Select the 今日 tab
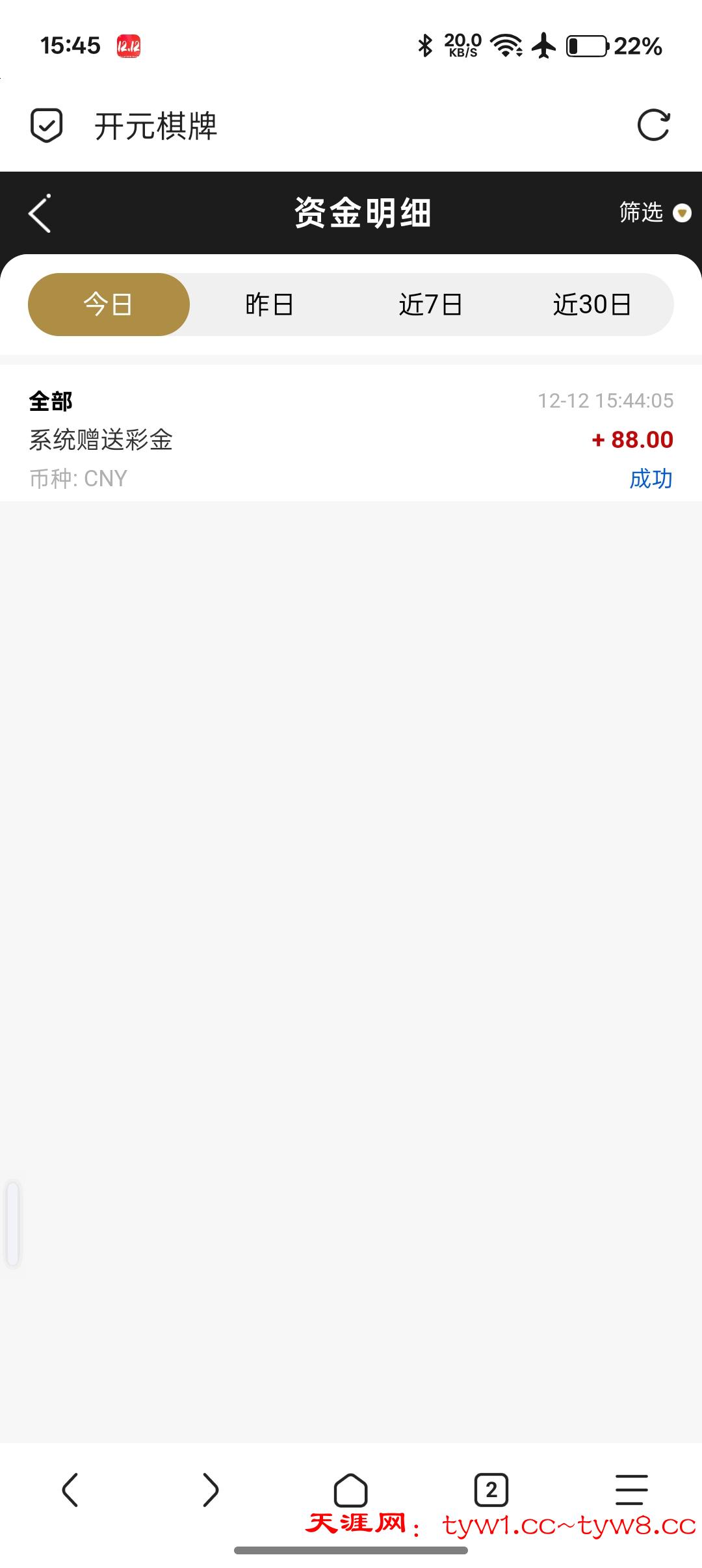702x1568 pixels. (109, 304)
